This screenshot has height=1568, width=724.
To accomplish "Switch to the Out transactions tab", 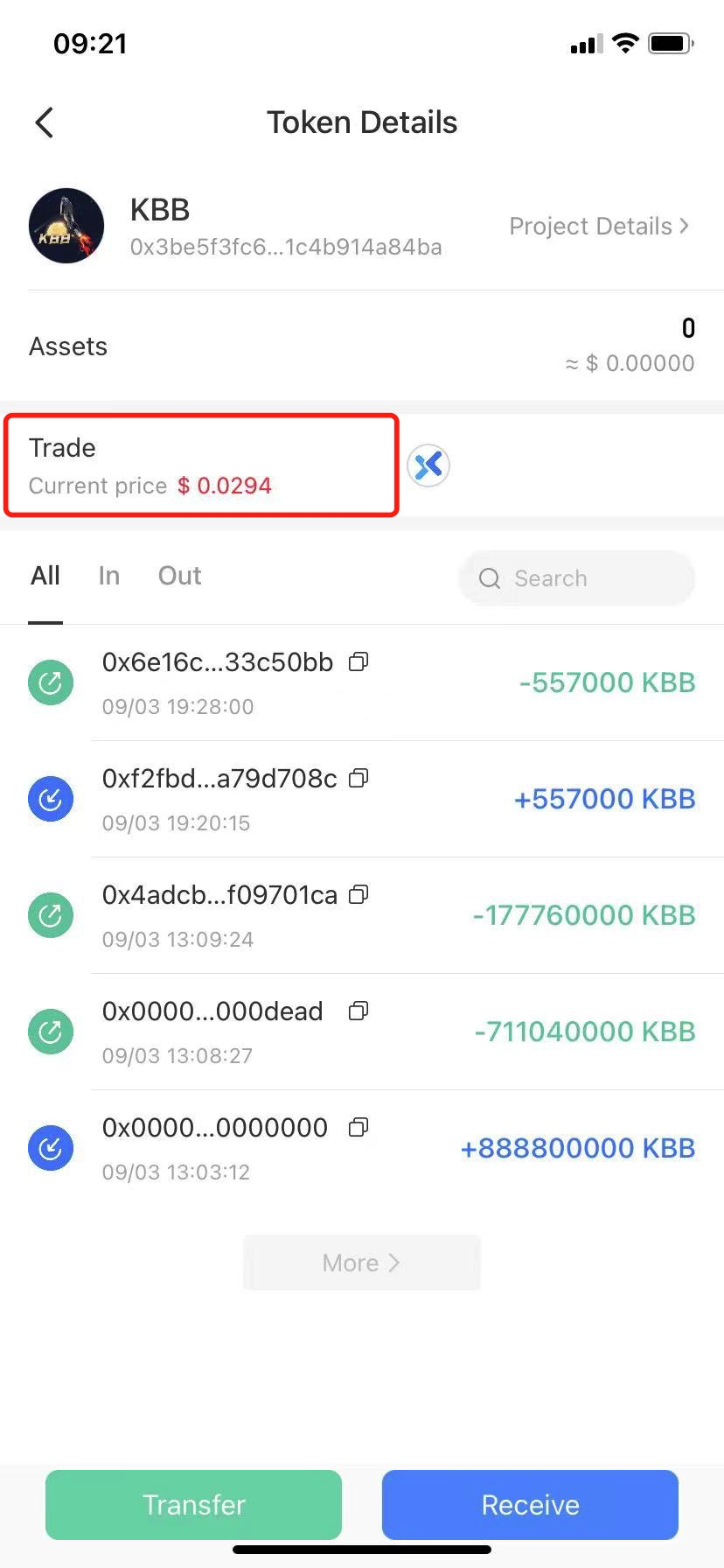I will point(178,576).
